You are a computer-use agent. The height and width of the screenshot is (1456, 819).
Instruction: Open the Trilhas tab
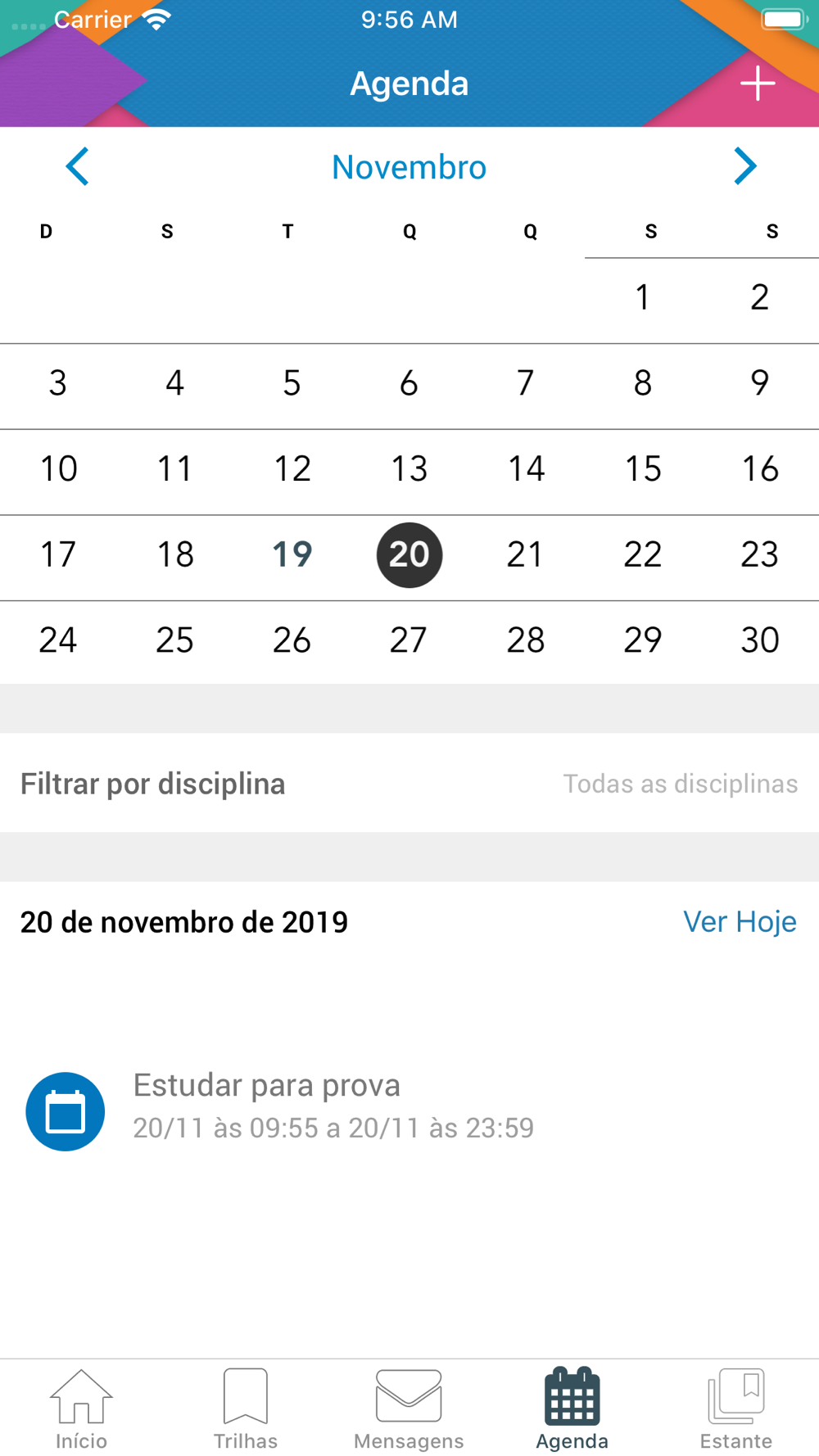point(245,1409)
